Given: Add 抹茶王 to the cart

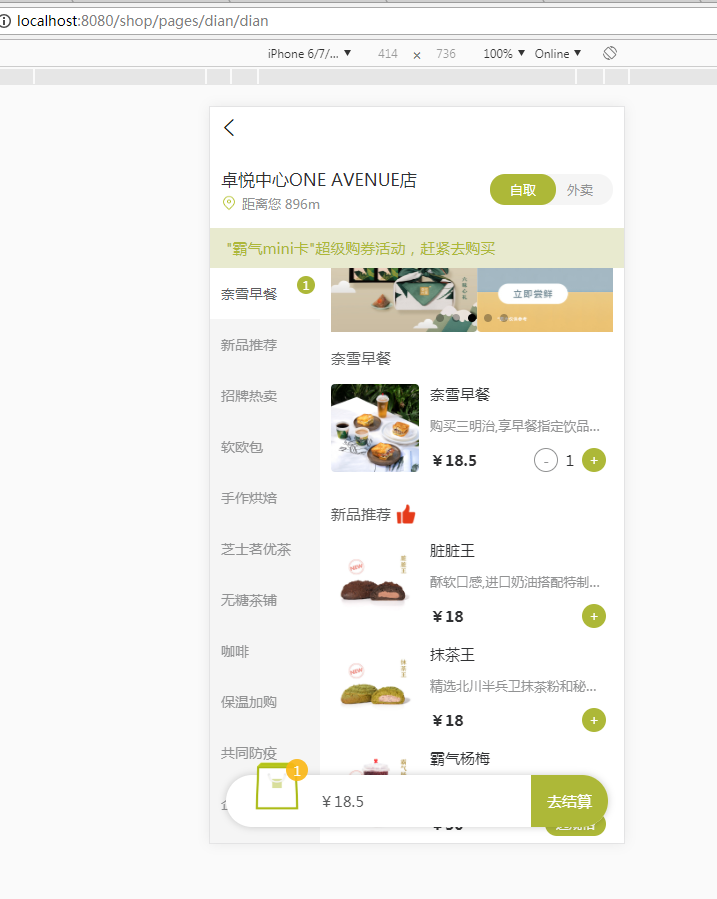Looking at the screenshot, I should pyautogui.click(x=594, y=720).
